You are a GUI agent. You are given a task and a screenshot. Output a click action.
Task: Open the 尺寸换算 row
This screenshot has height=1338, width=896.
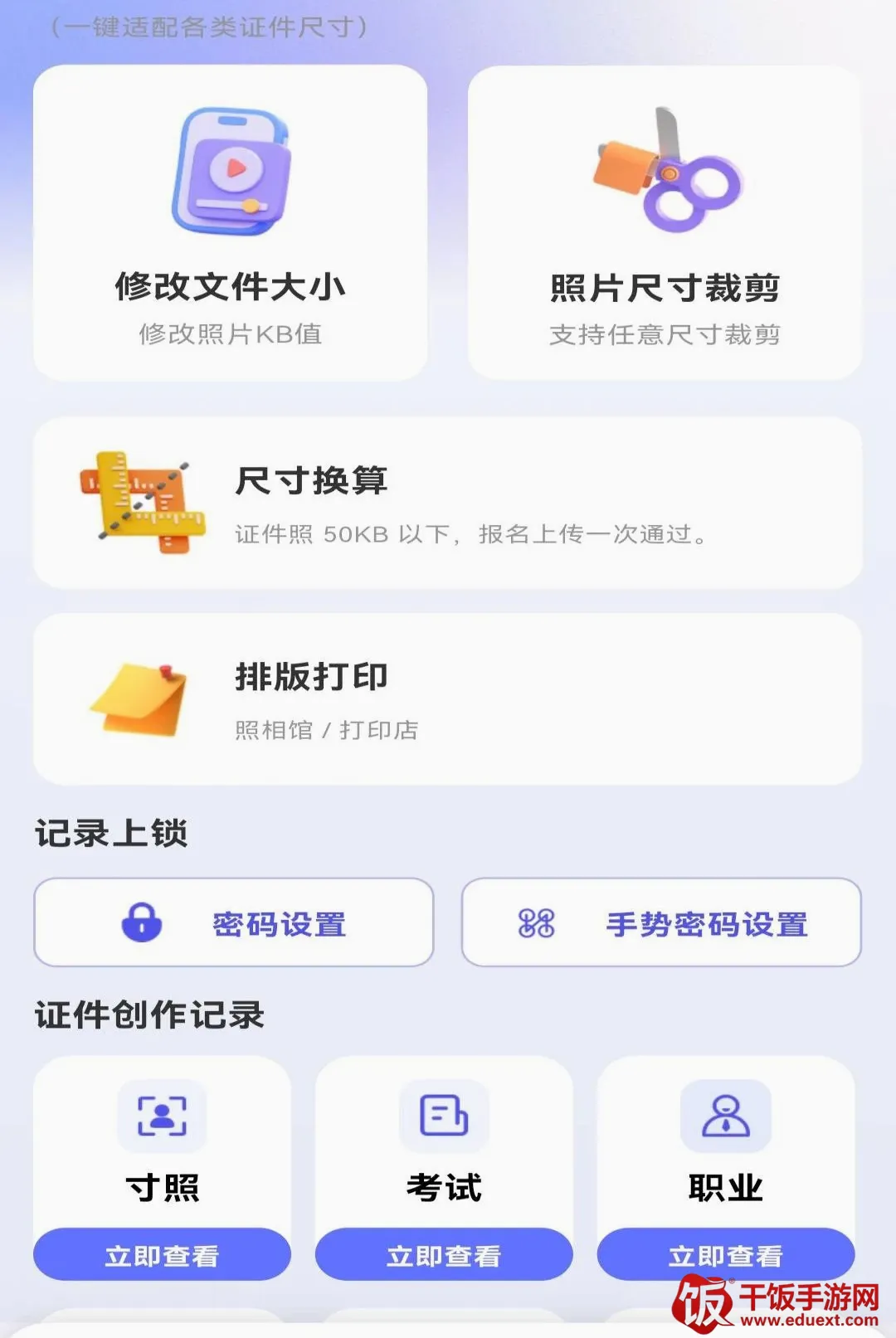[x=448, y=504]
